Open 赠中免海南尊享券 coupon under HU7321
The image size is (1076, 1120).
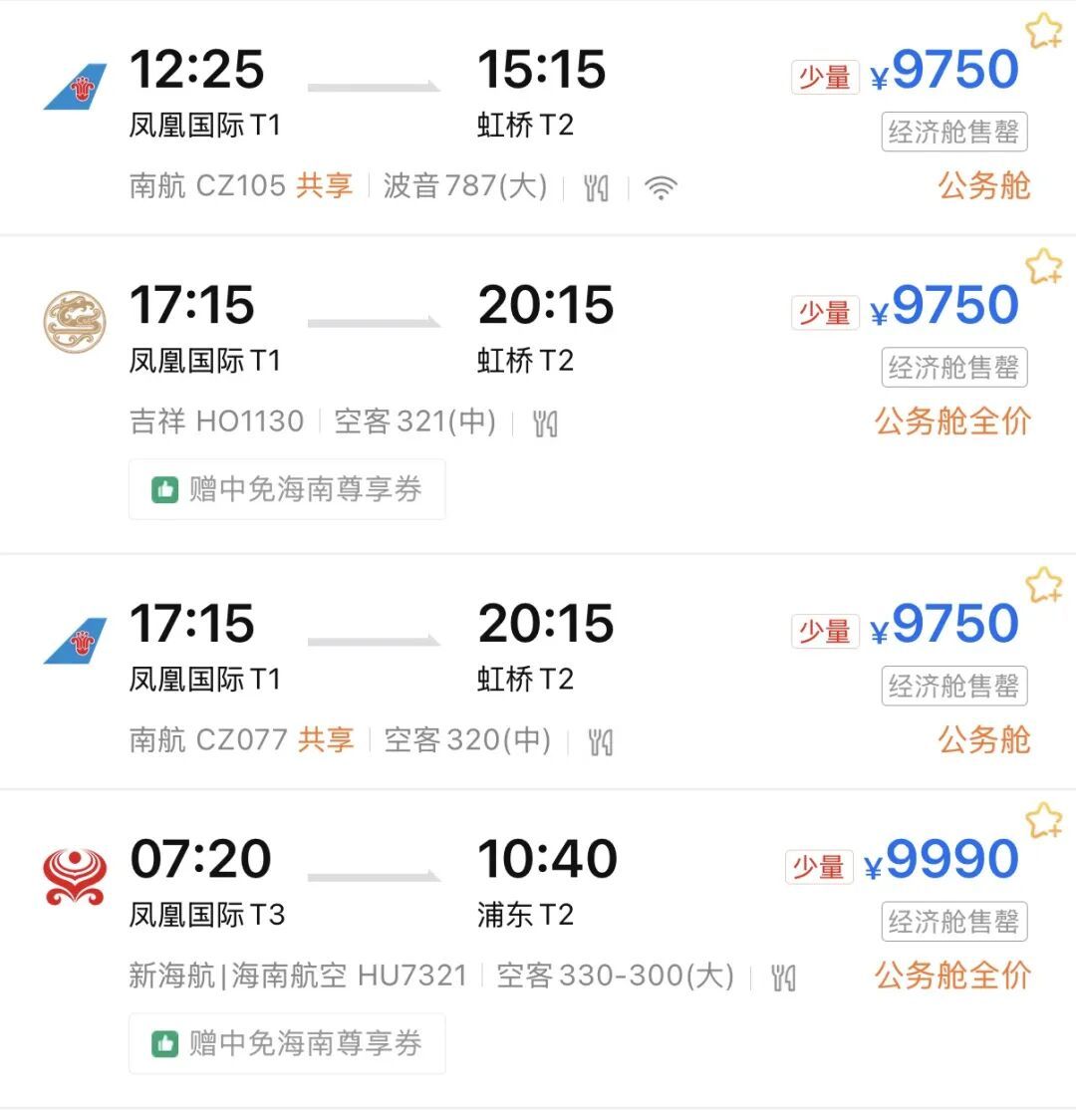point(287,1043)
